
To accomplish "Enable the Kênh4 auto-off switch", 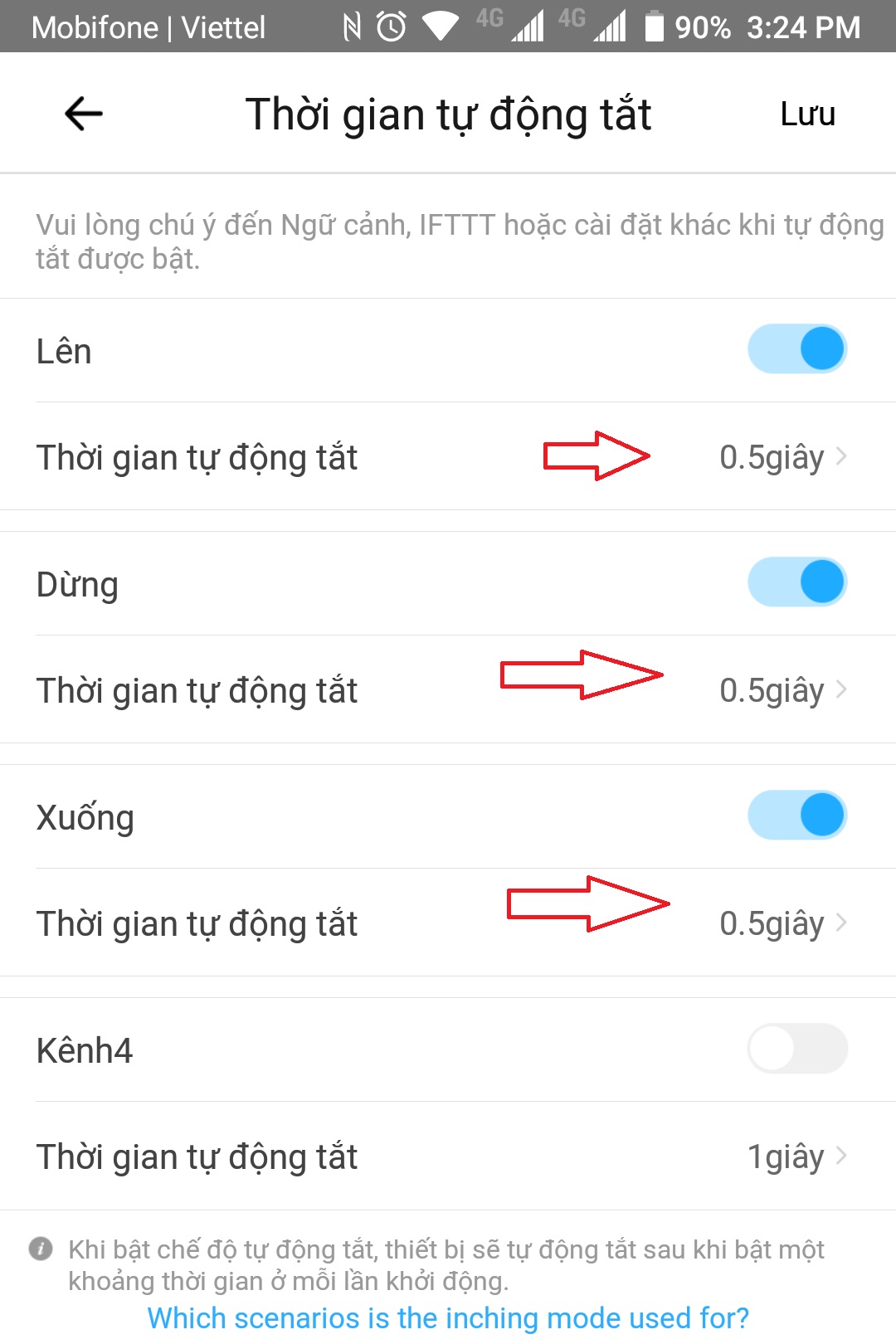I will click(797, 1049).
